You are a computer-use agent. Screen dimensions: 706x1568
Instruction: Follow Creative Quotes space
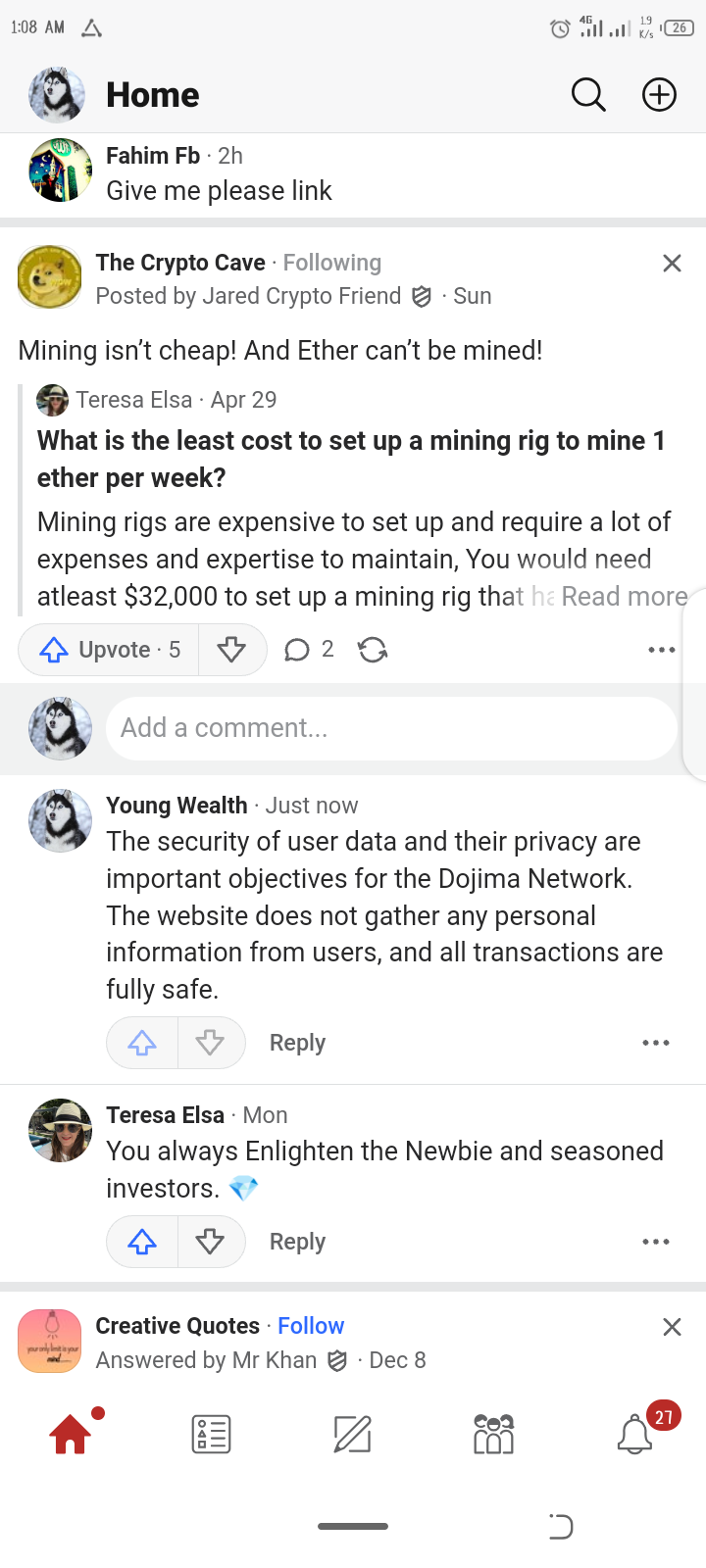point(311,1326)
